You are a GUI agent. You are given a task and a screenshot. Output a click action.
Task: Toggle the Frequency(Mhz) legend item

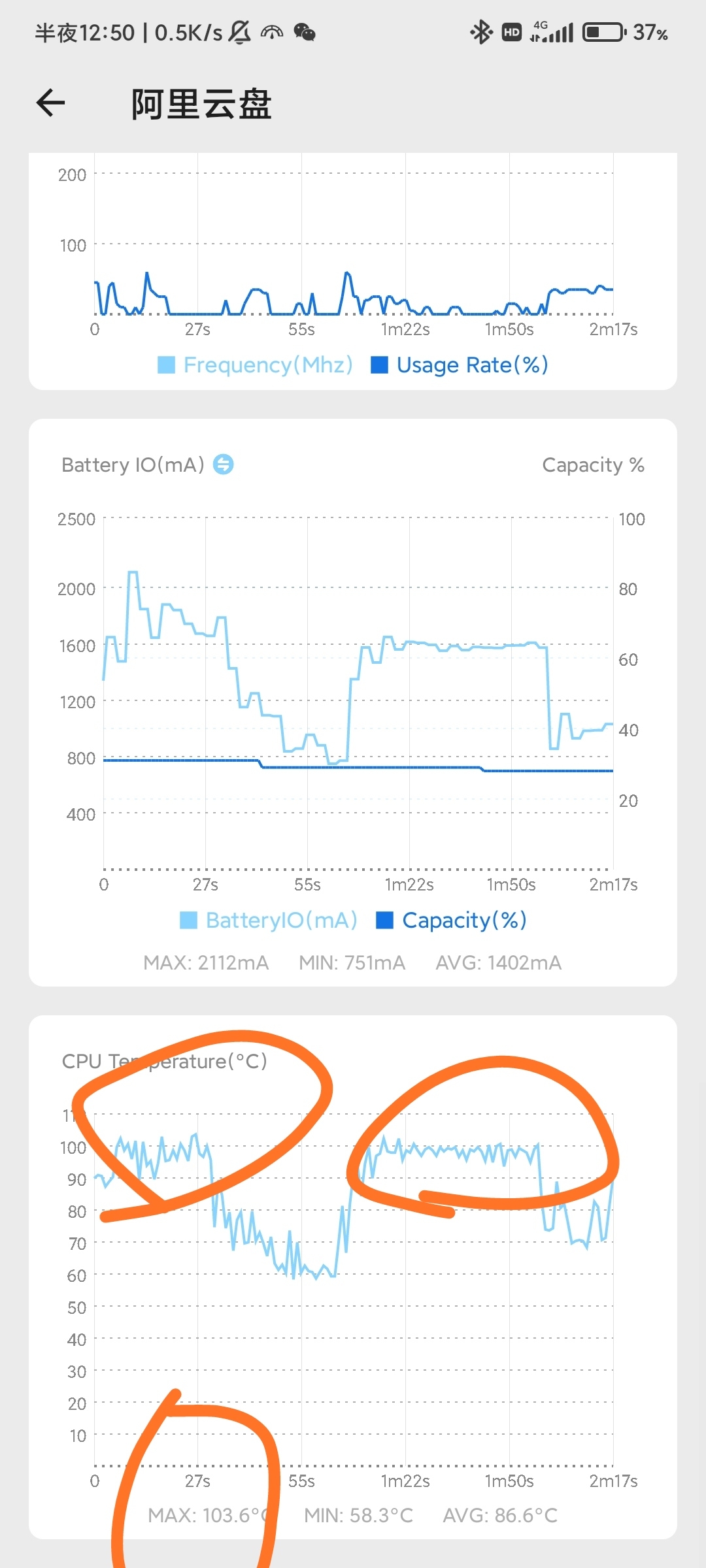(255, 365)
